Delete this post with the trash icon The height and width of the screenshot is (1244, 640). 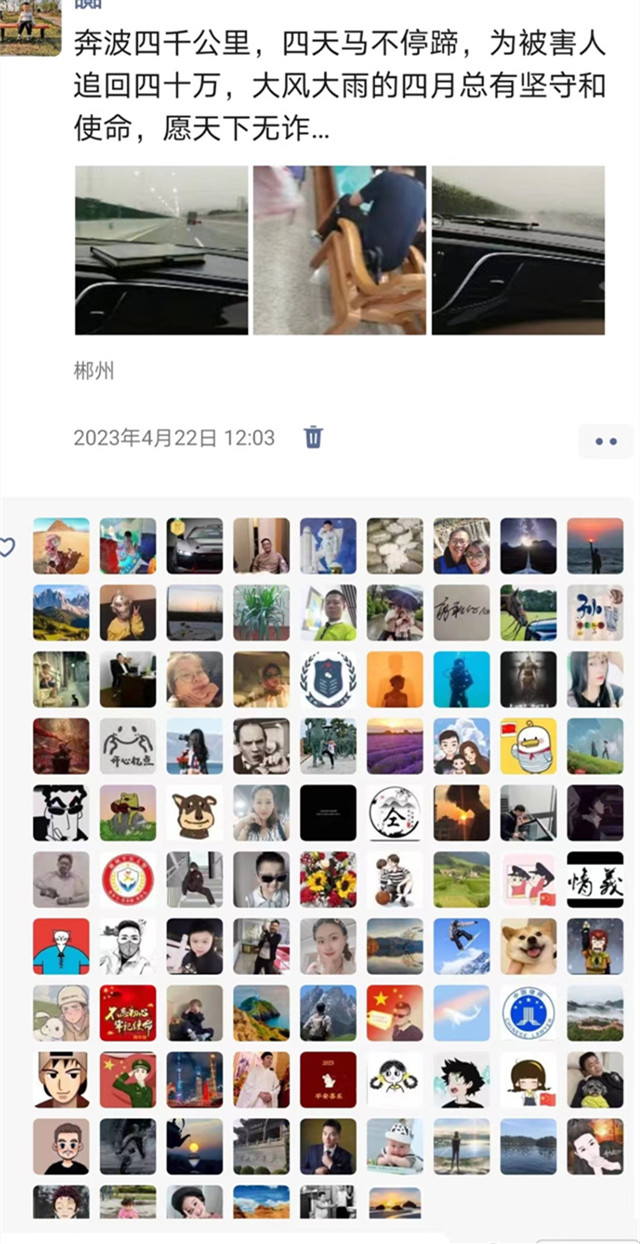[313, 437]
